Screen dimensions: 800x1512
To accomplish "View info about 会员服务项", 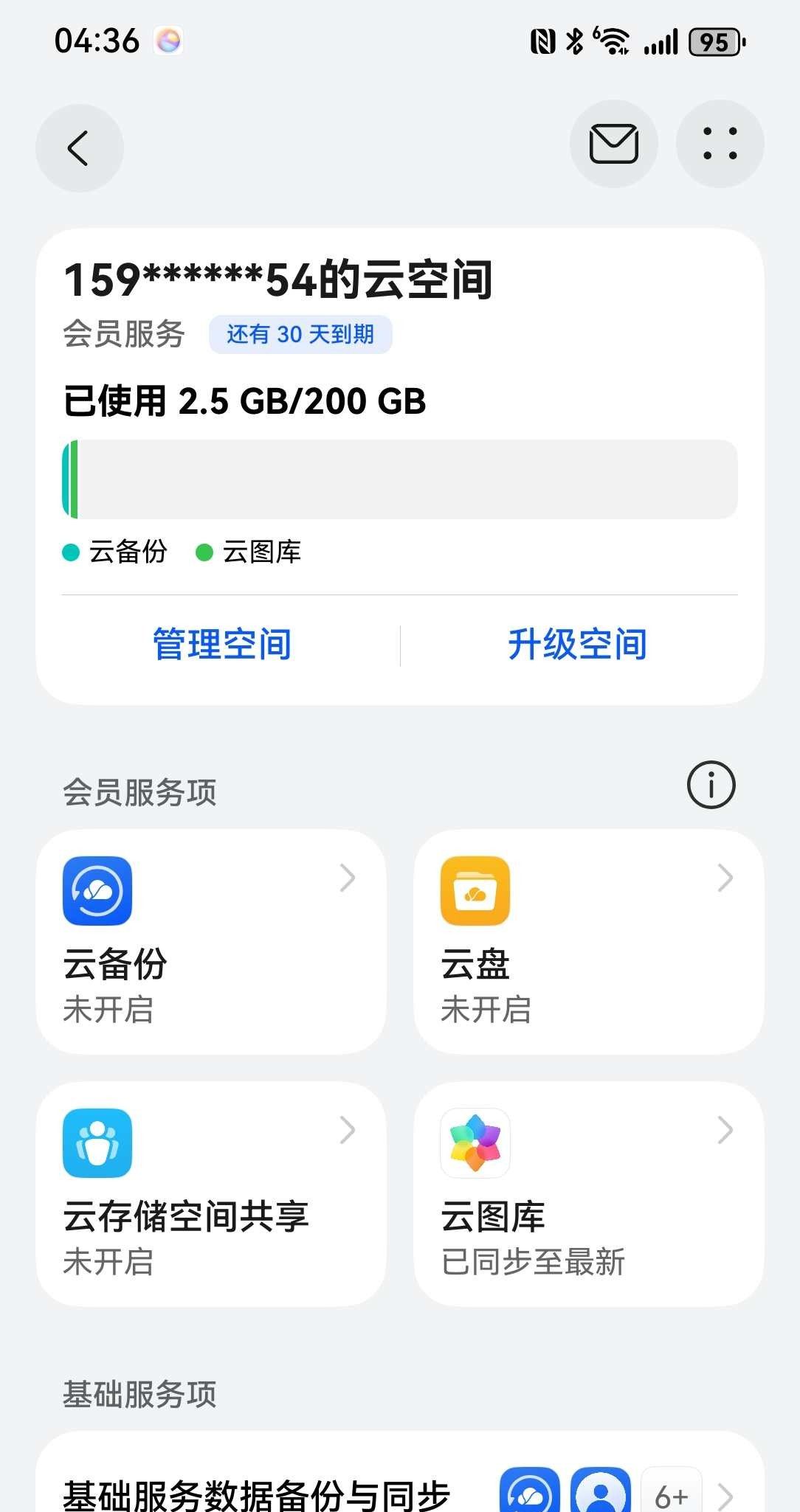I will pyautogui.click(x=711, y=785).
